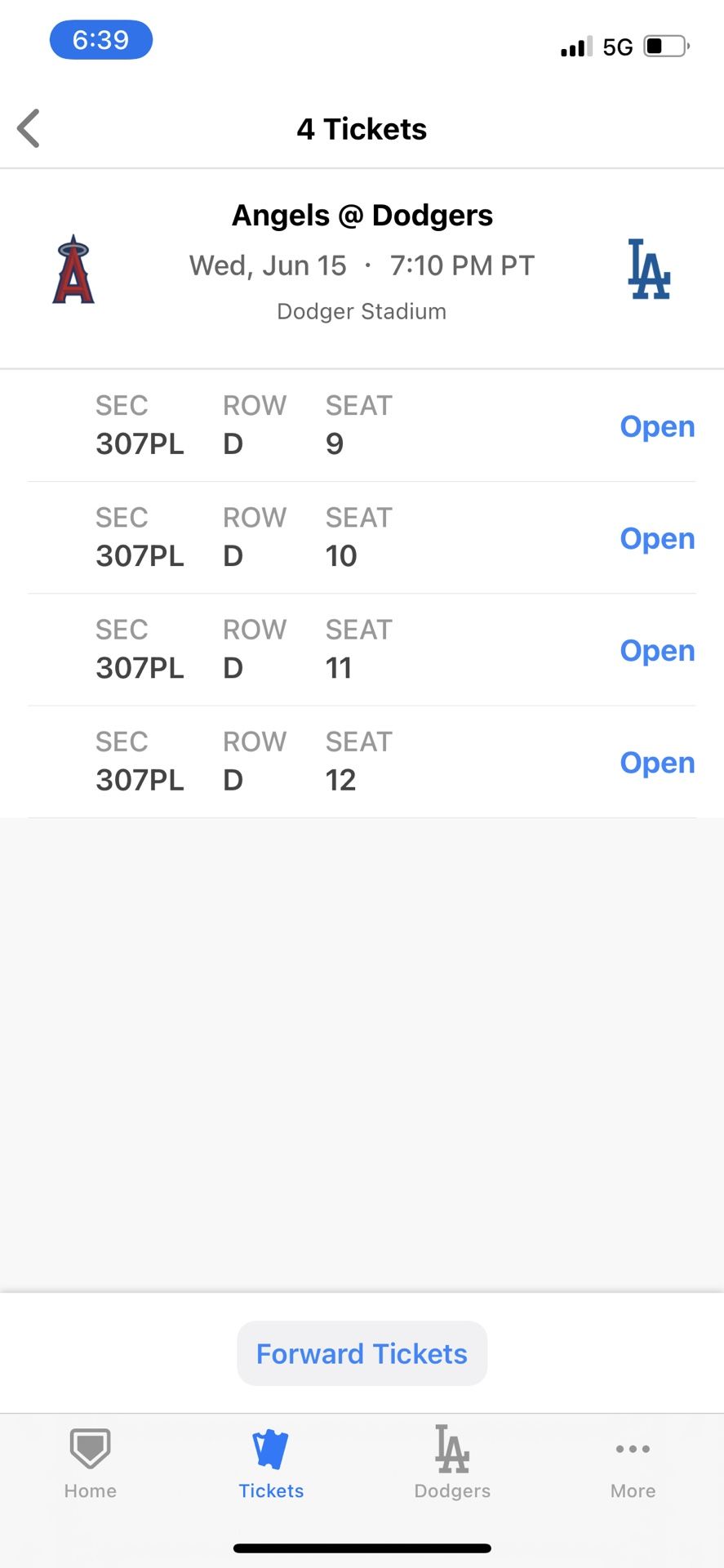Open the ticket for seat 12

point(656,762)
